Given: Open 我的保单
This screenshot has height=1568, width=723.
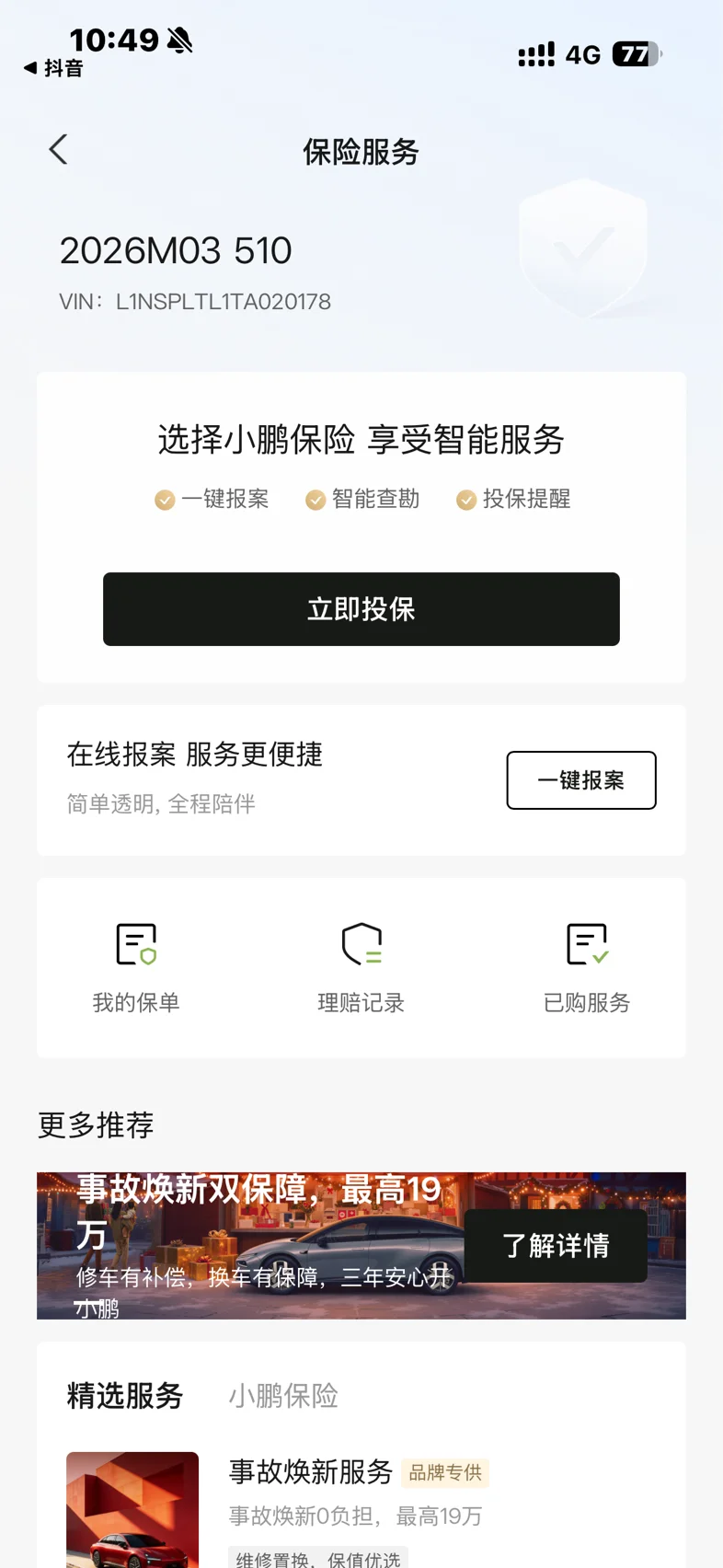Looking at the screenshot, I should tap(136, 966).
